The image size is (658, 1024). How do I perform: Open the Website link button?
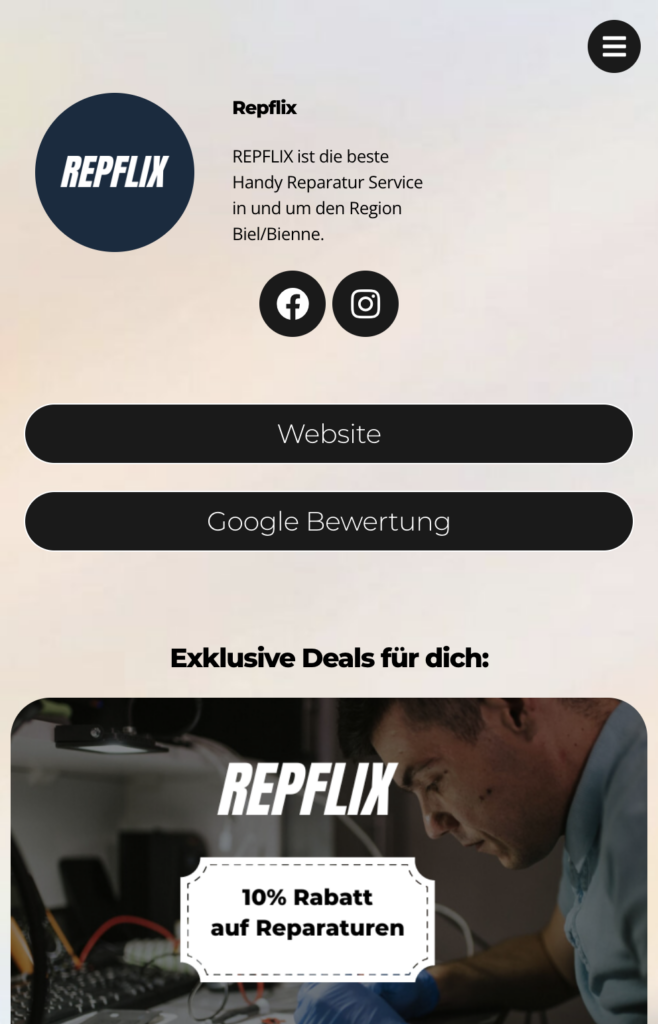click(329, 434)
